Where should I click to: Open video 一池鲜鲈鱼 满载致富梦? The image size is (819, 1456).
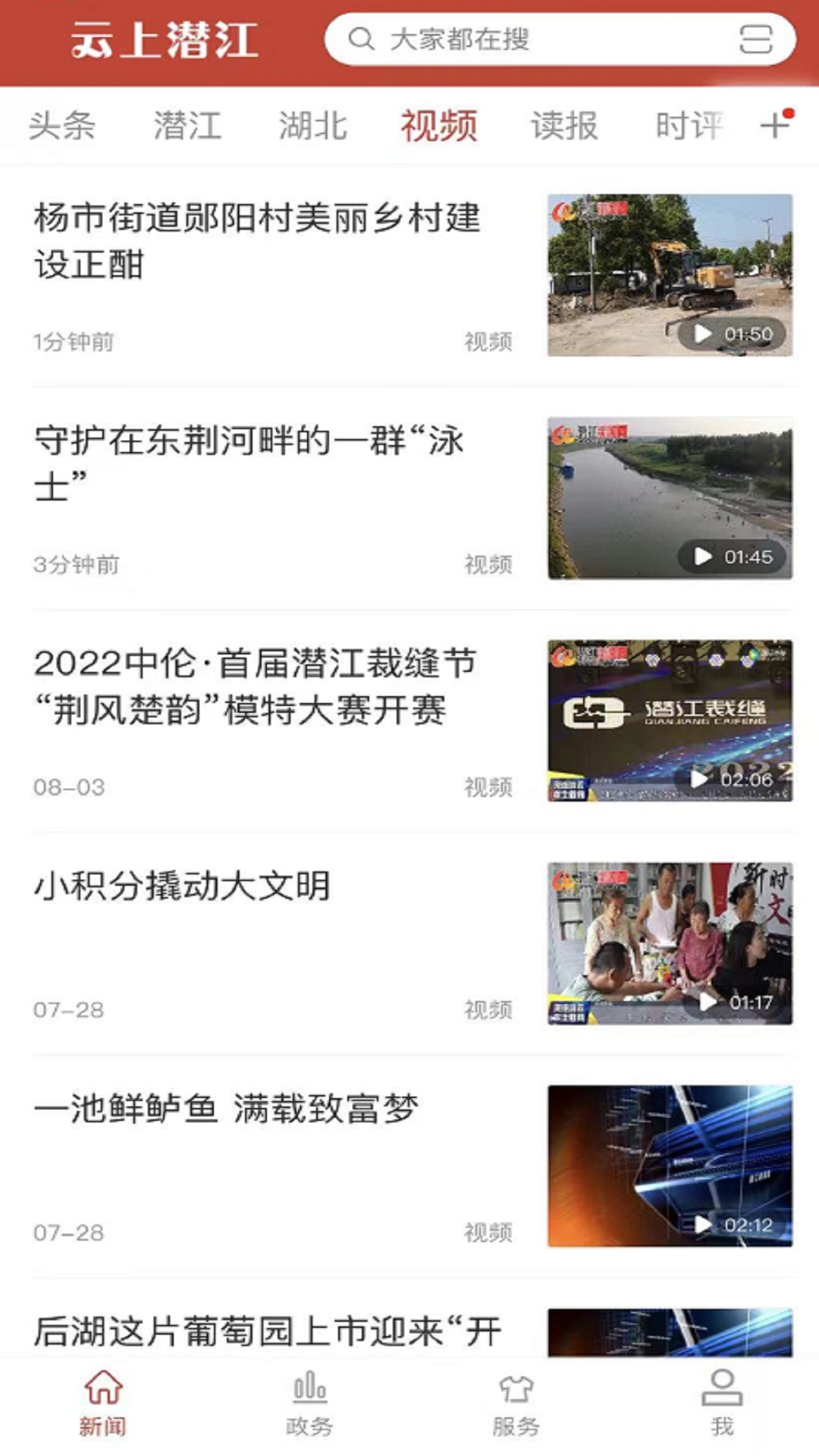click(226, 1109)
